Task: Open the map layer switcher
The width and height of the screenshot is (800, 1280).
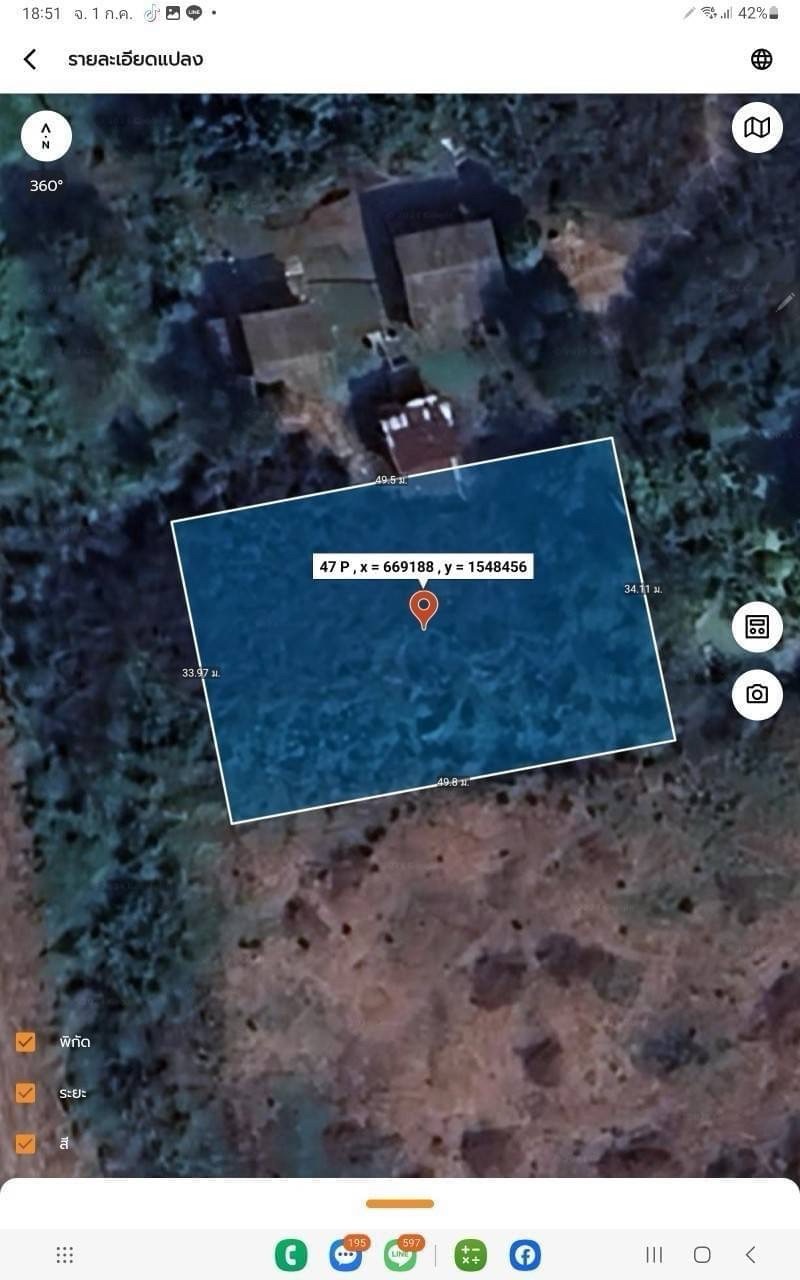Action: pos(757,127)
